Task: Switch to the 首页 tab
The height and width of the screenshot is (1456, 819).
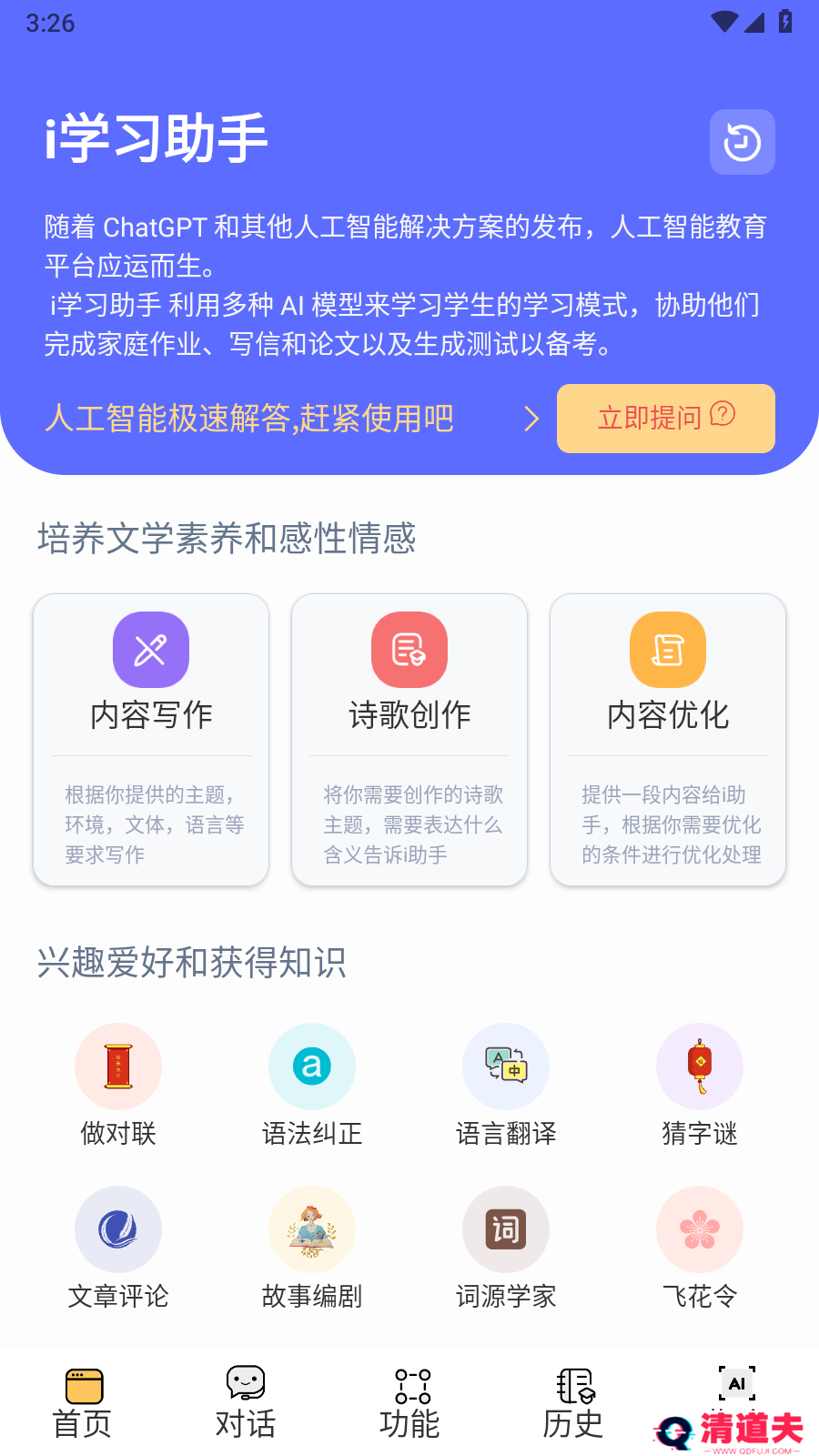Action: pyautogui.click(x=83, y=1404)
